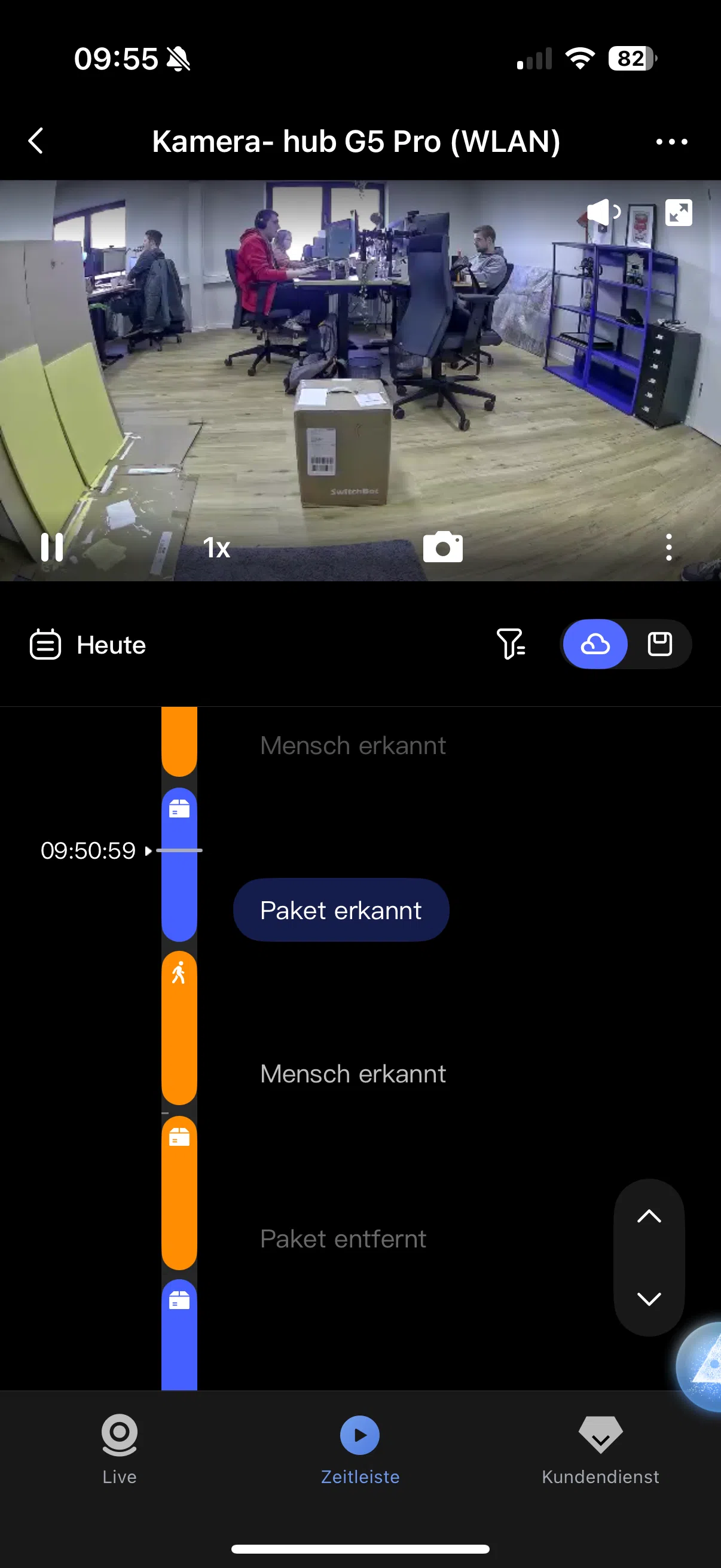This screenshot has width=721, height=1568.
Task: Open the Heute date picker
Action: [88, 645]
